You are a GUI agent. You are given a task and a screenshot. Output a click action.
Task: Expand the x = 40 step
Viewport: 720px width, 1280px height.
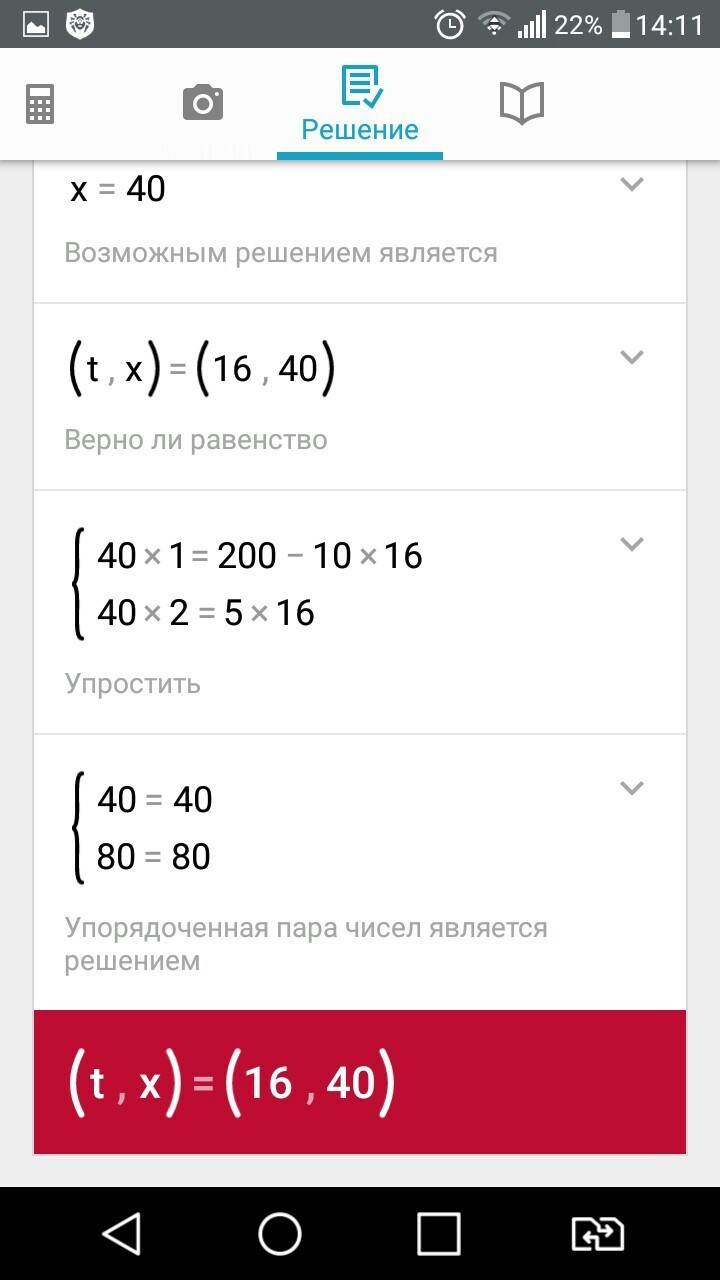click(631, 184)
